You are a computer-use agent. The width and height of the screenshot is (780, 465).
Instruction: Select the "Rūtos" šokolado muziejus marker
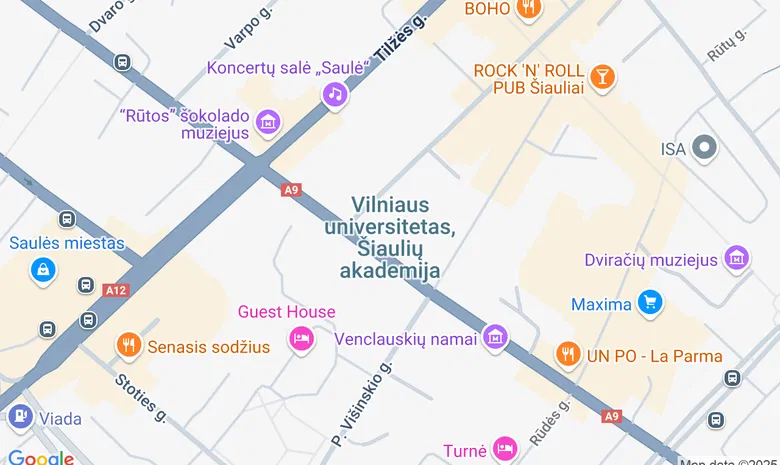click(x=267, y=123)
